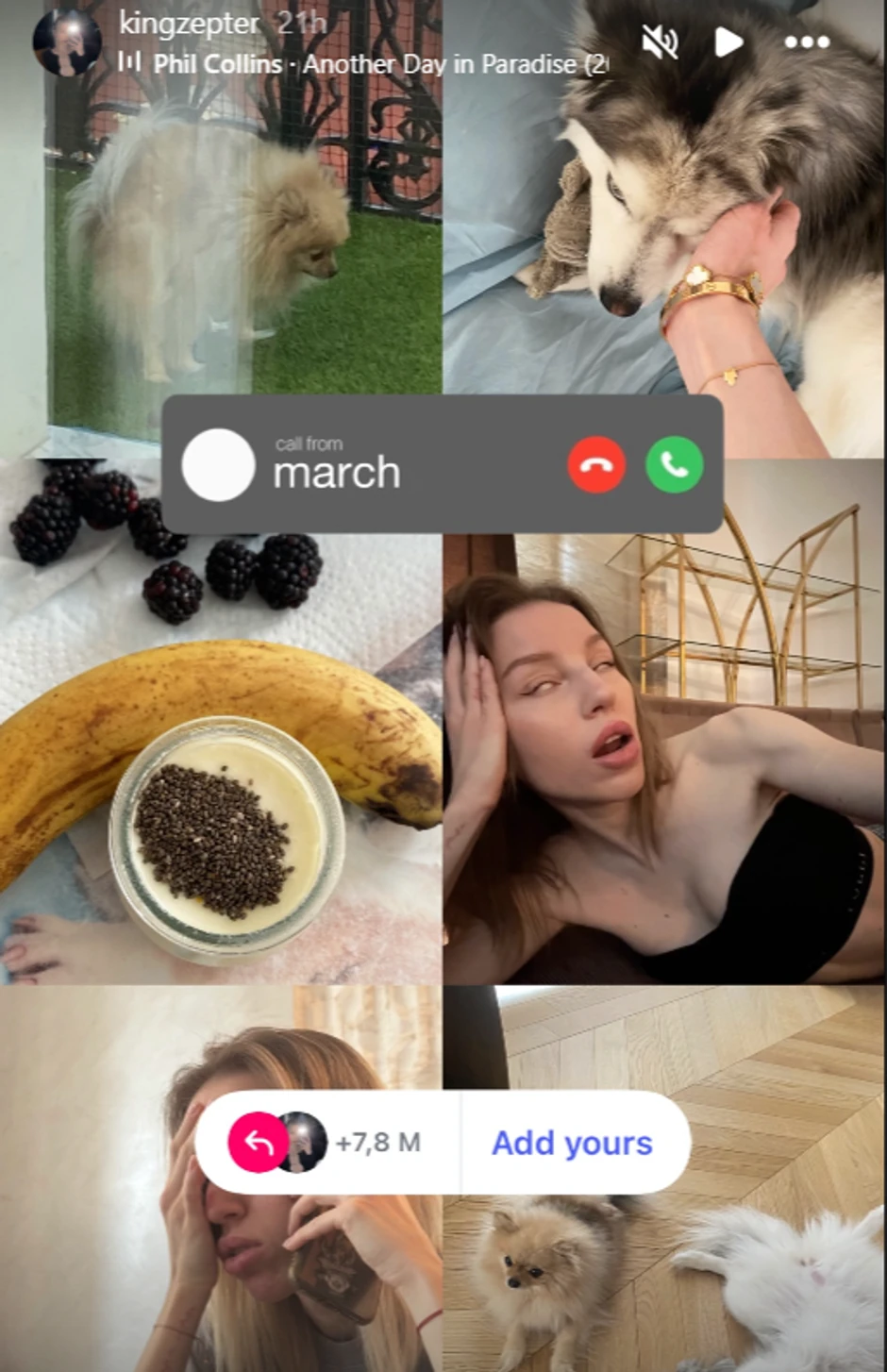Image resolution: width=887 pixels, height=1372 pixels.
Task: Open the kingzepter username link
Action: click(189, 23)
